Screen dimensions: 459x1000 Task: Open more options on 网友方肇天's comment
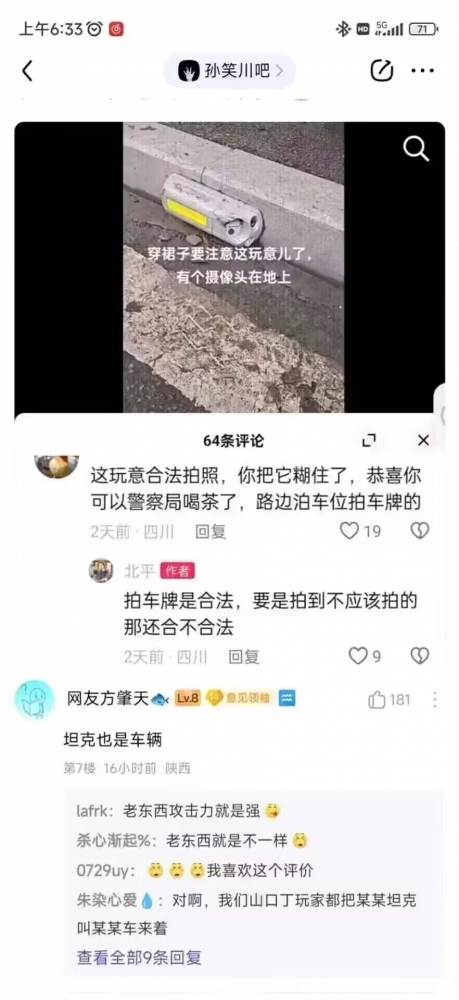pos(435,700)
